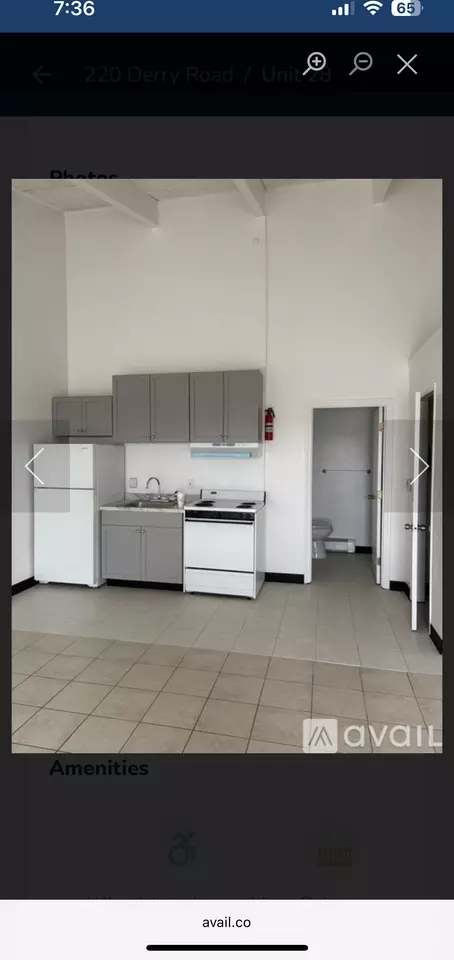Zoom in on the photo
This screenshot has height=960, width=454.
pyautogui.click(x=314, y=64)
